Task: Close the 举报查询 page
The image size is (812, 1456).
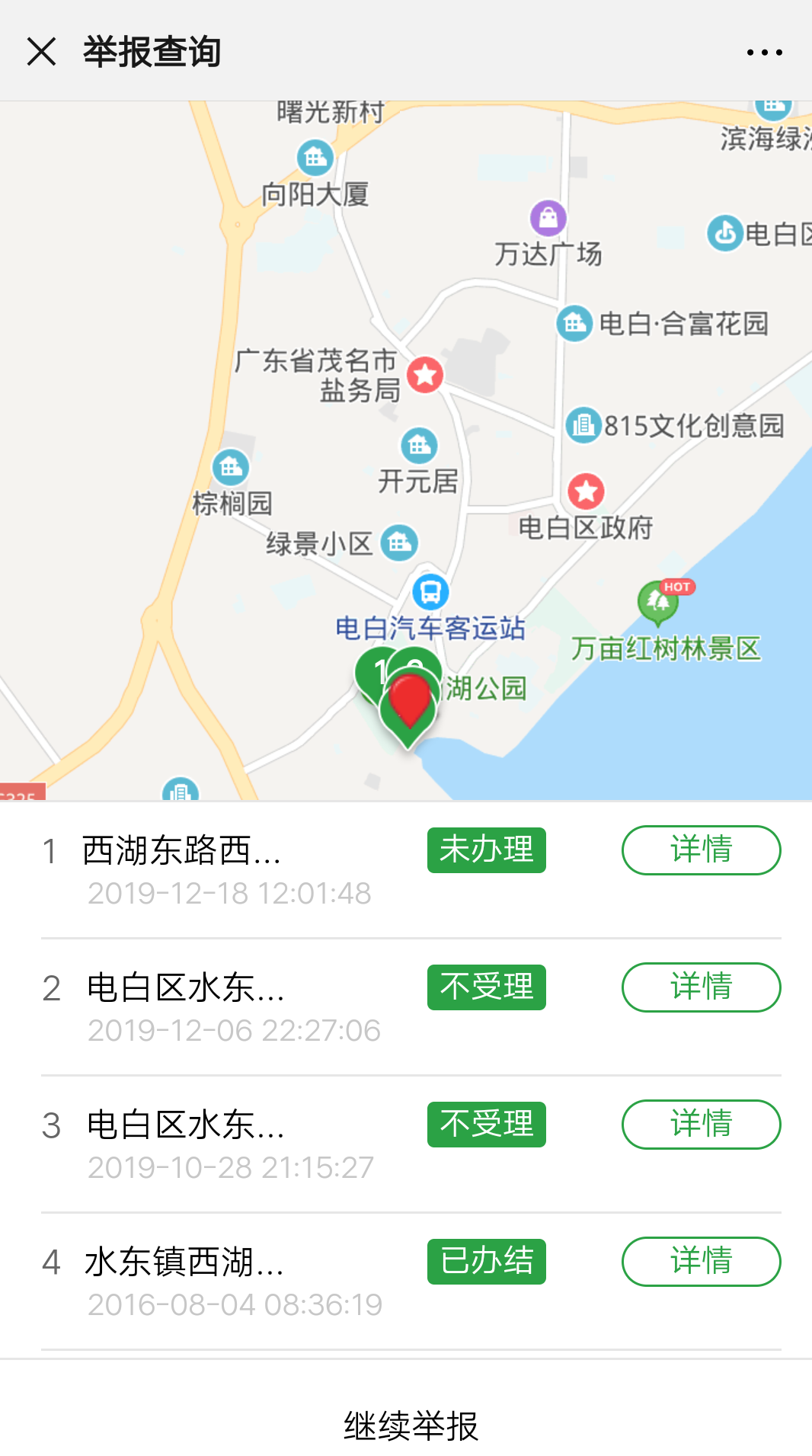Action: (x=41, y=52)
